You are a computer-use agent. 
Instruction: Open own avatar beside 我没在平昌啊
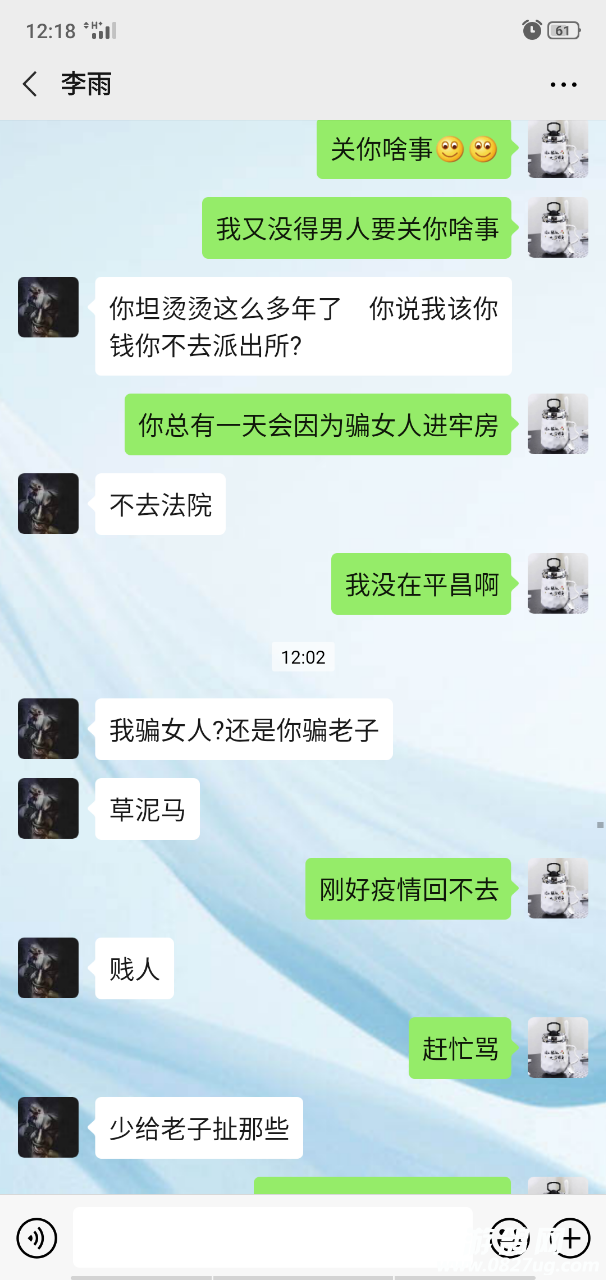coord(557,583)
